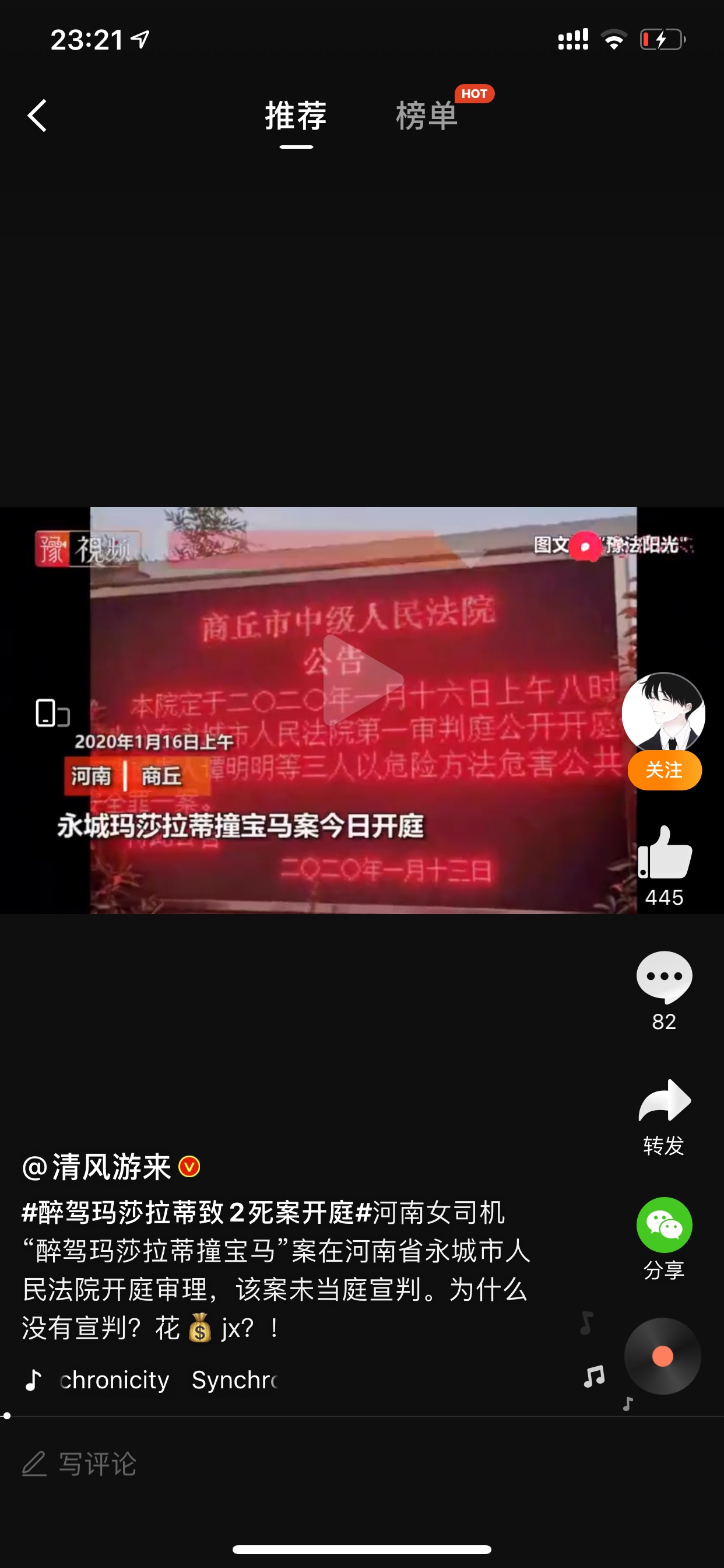
Task: Like this video with the thumbs-up
Action: coord(665,853)
